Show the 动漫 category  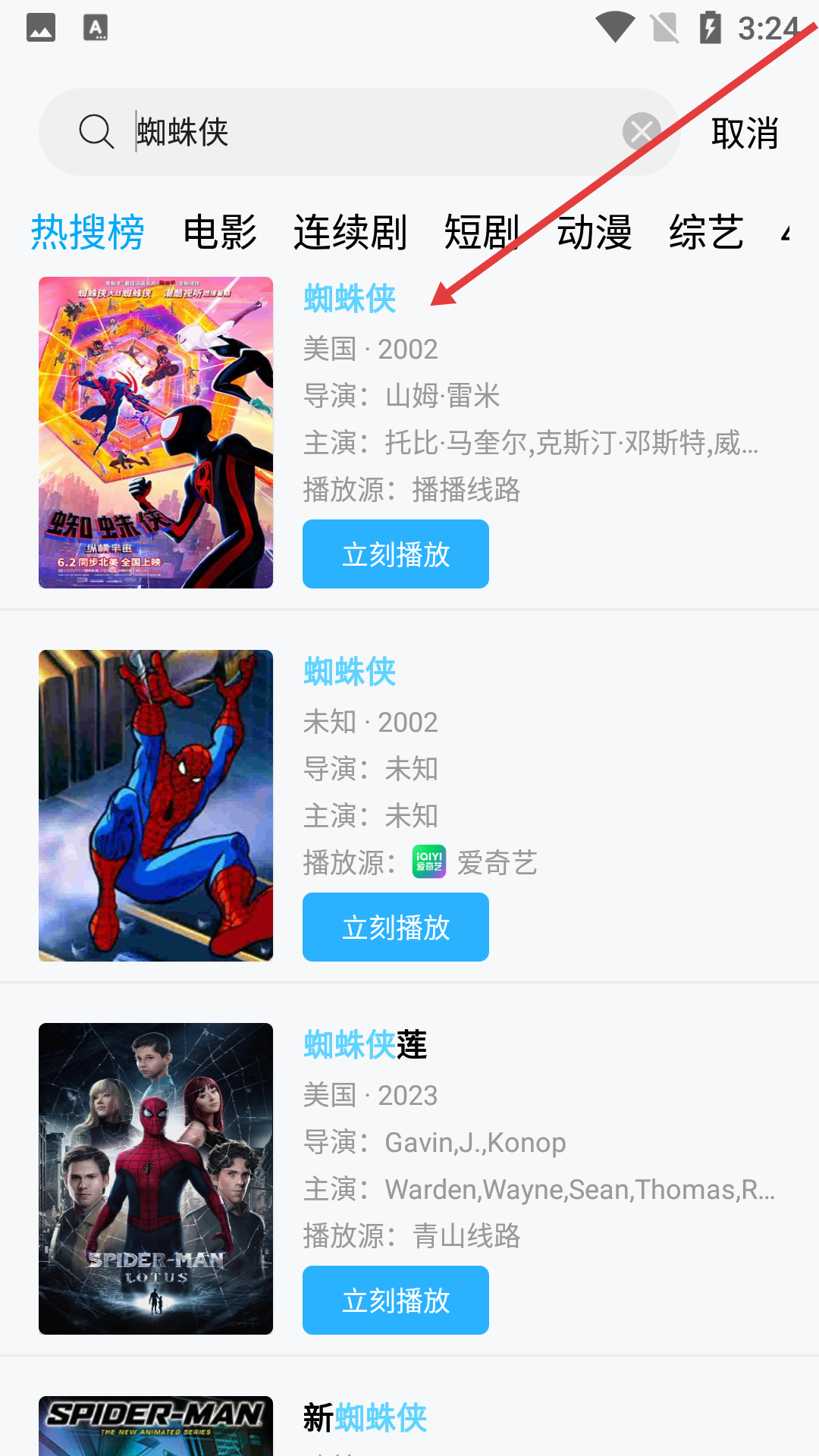[595, 232]
